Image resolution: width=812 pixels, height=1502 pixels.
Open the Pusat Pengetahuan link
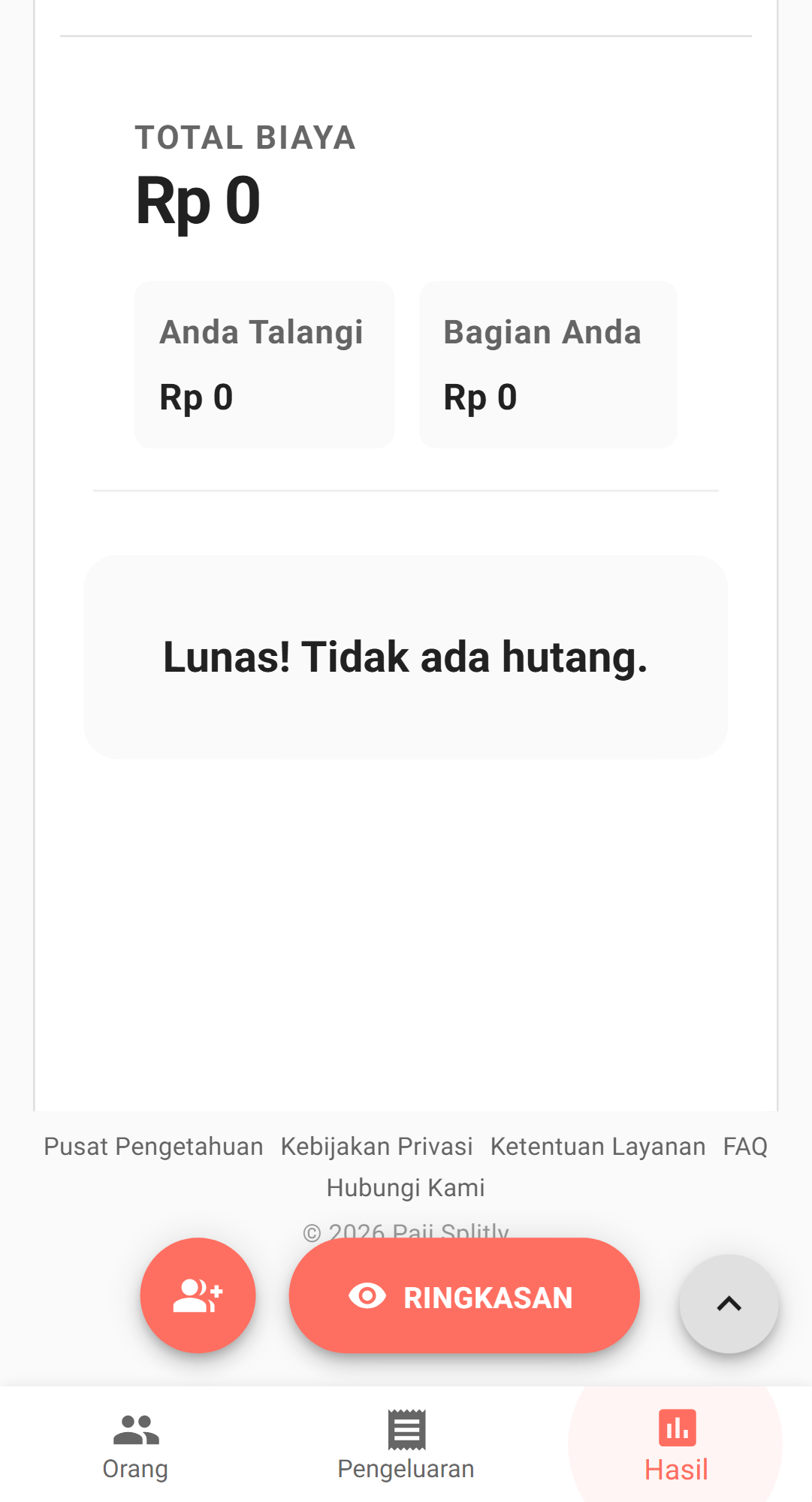coord(153,1147)
